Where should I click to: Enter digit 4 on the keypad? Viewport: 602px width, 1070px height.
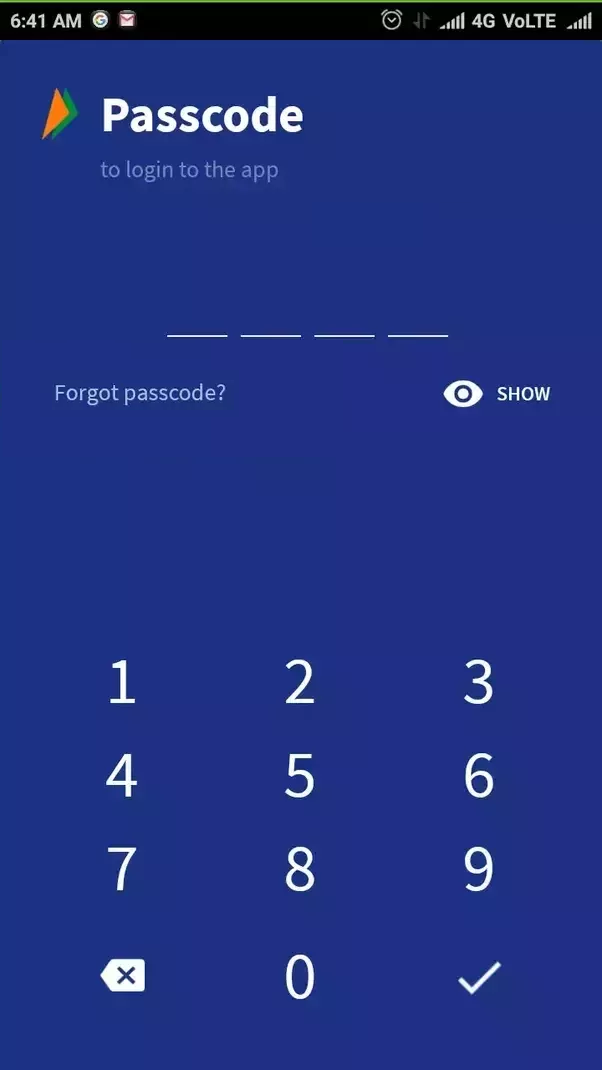(122, 776)
